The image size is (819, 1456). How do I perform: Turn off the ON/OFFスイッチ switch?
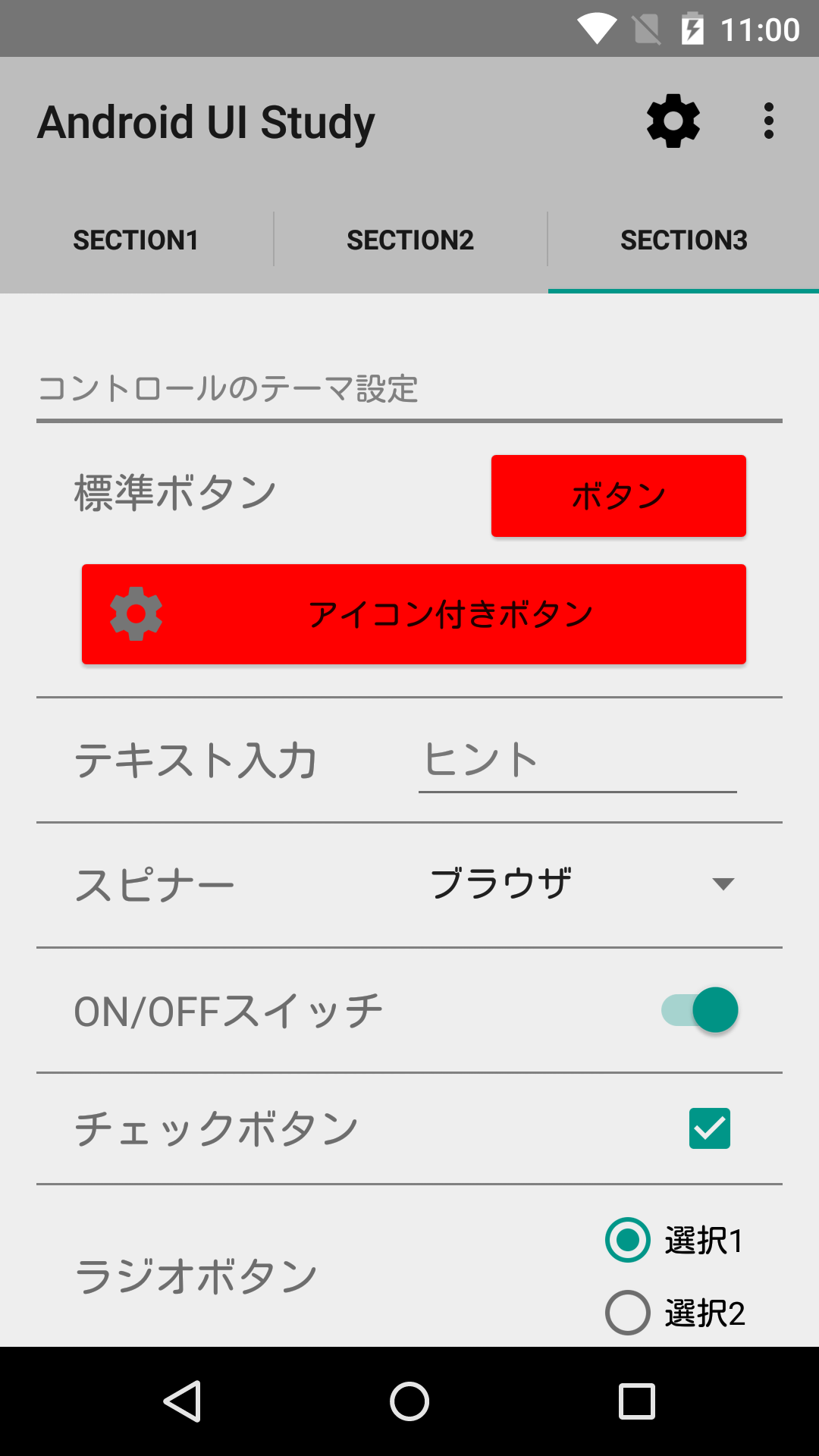[x=699, y=1010]
